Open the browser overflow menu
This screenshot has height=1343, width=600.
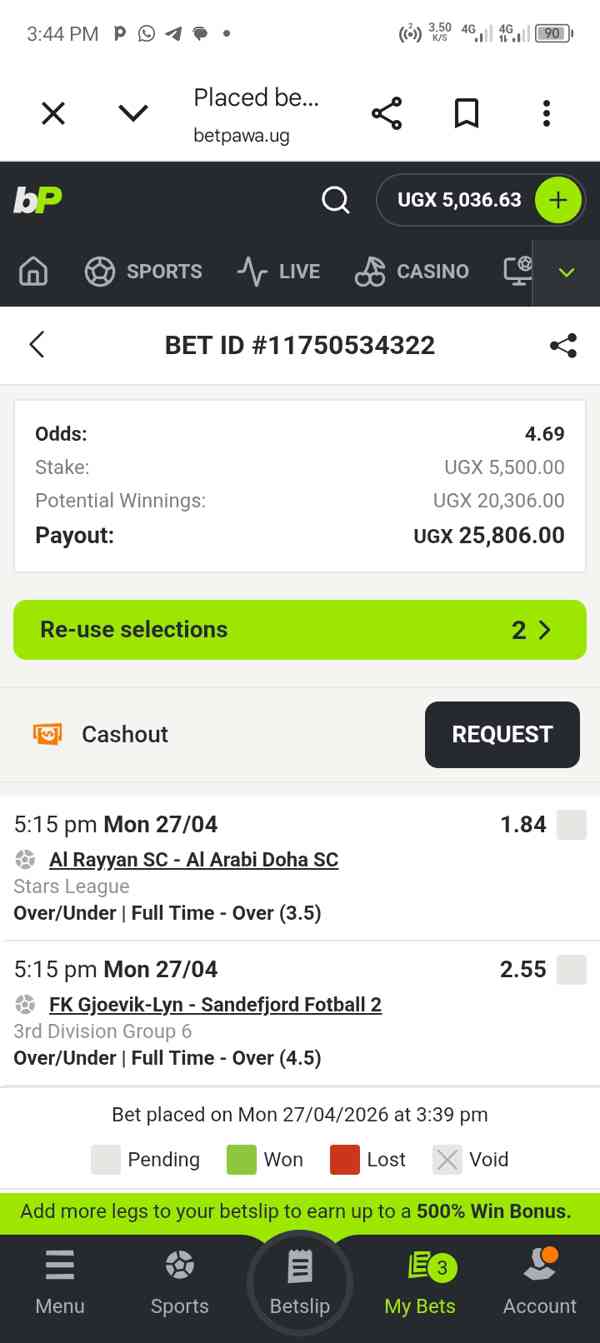coord(546,113)
